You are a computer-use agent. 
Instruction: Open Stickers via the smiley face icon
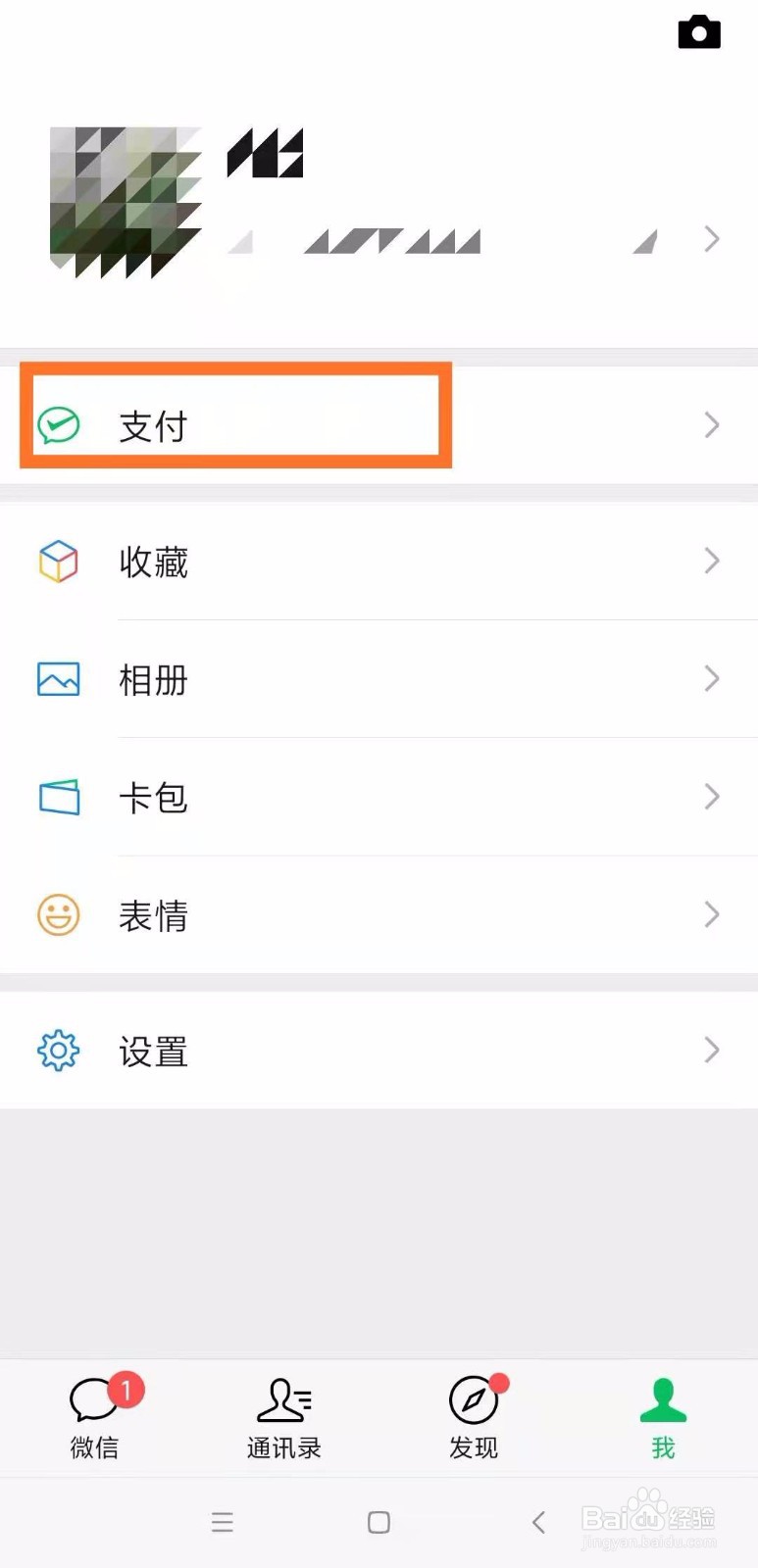pos(58,914)
